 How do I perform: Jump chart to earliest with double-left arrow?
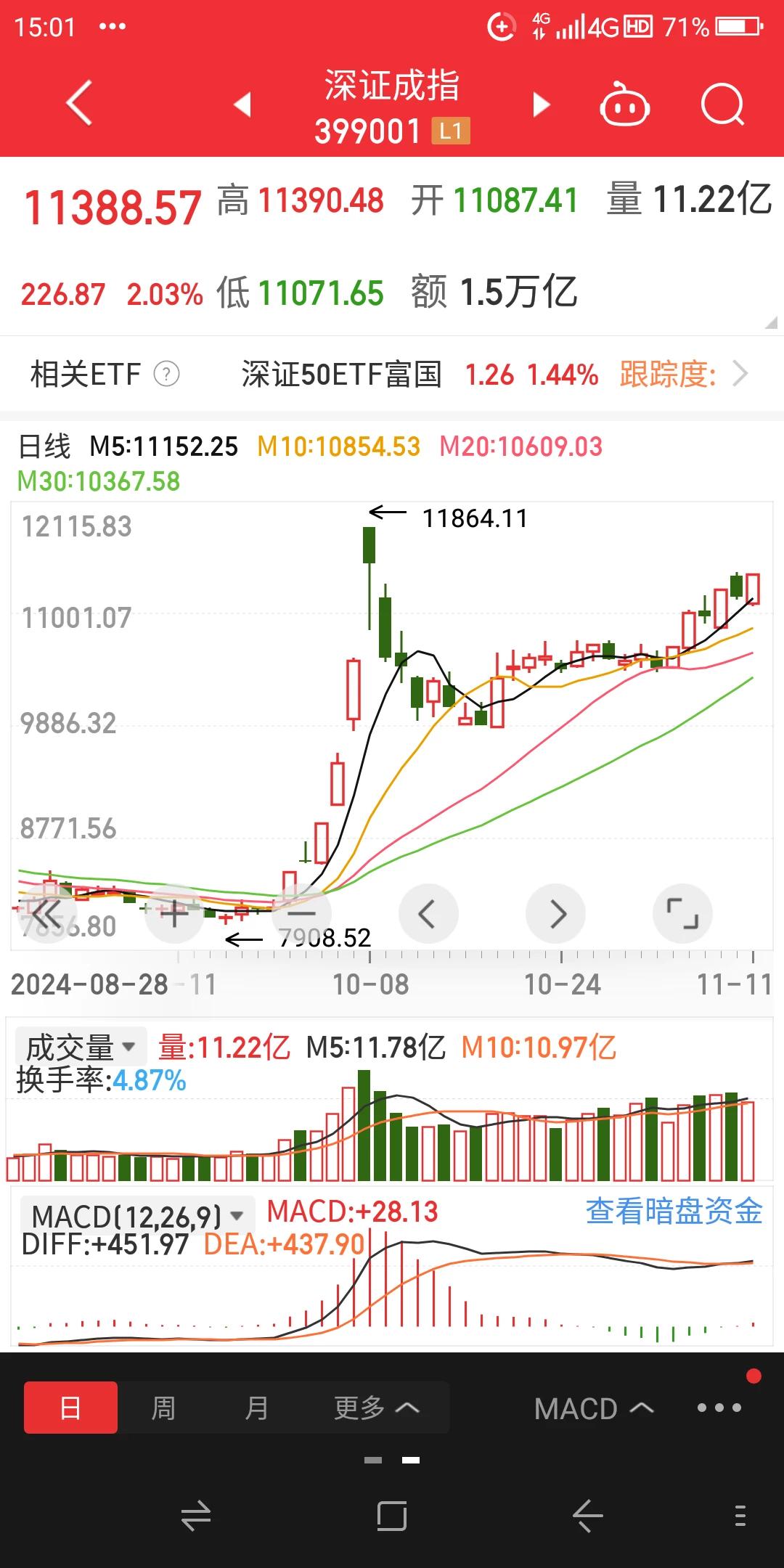click(x=46, y=913)
